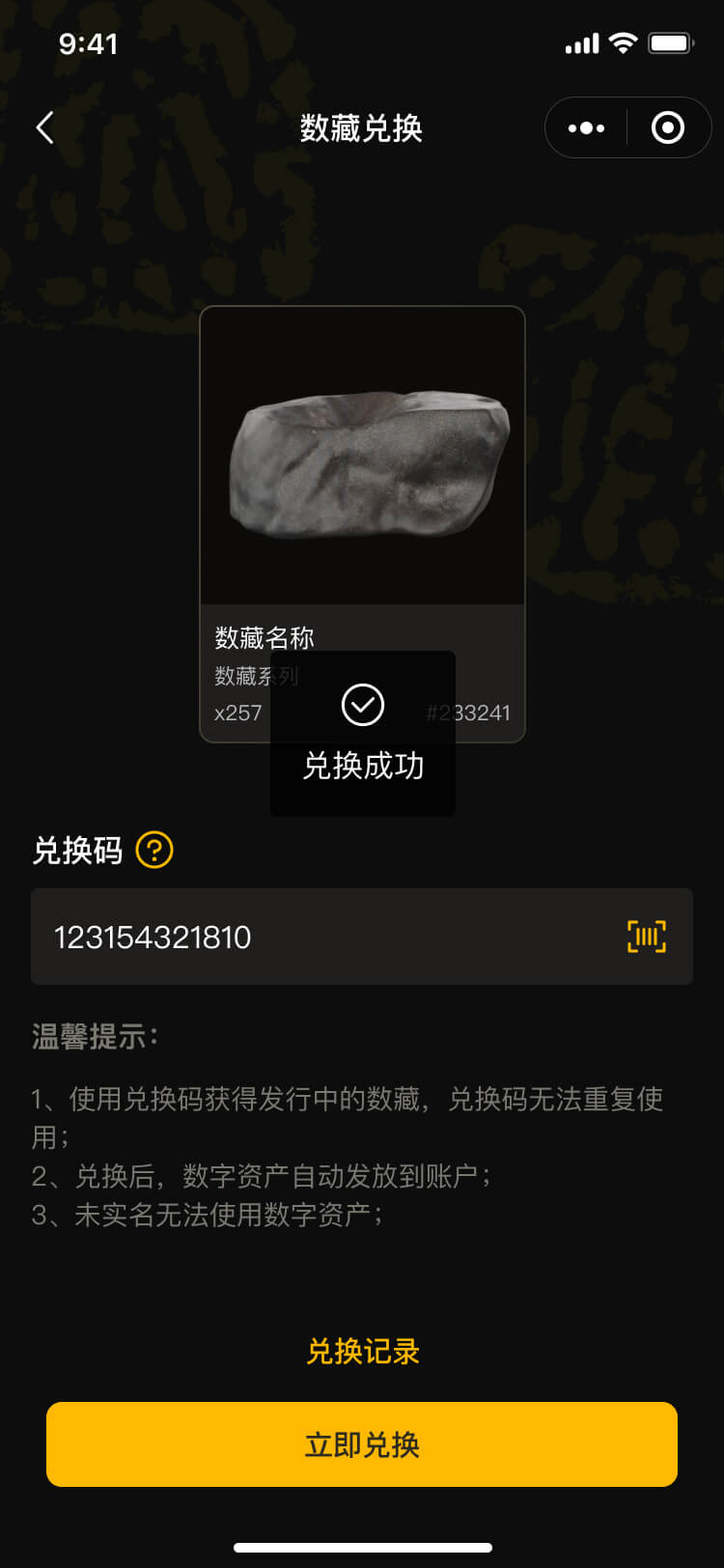Tap the x257 quantity label
Screen dimensions: 724x1568
pos(237,713)
